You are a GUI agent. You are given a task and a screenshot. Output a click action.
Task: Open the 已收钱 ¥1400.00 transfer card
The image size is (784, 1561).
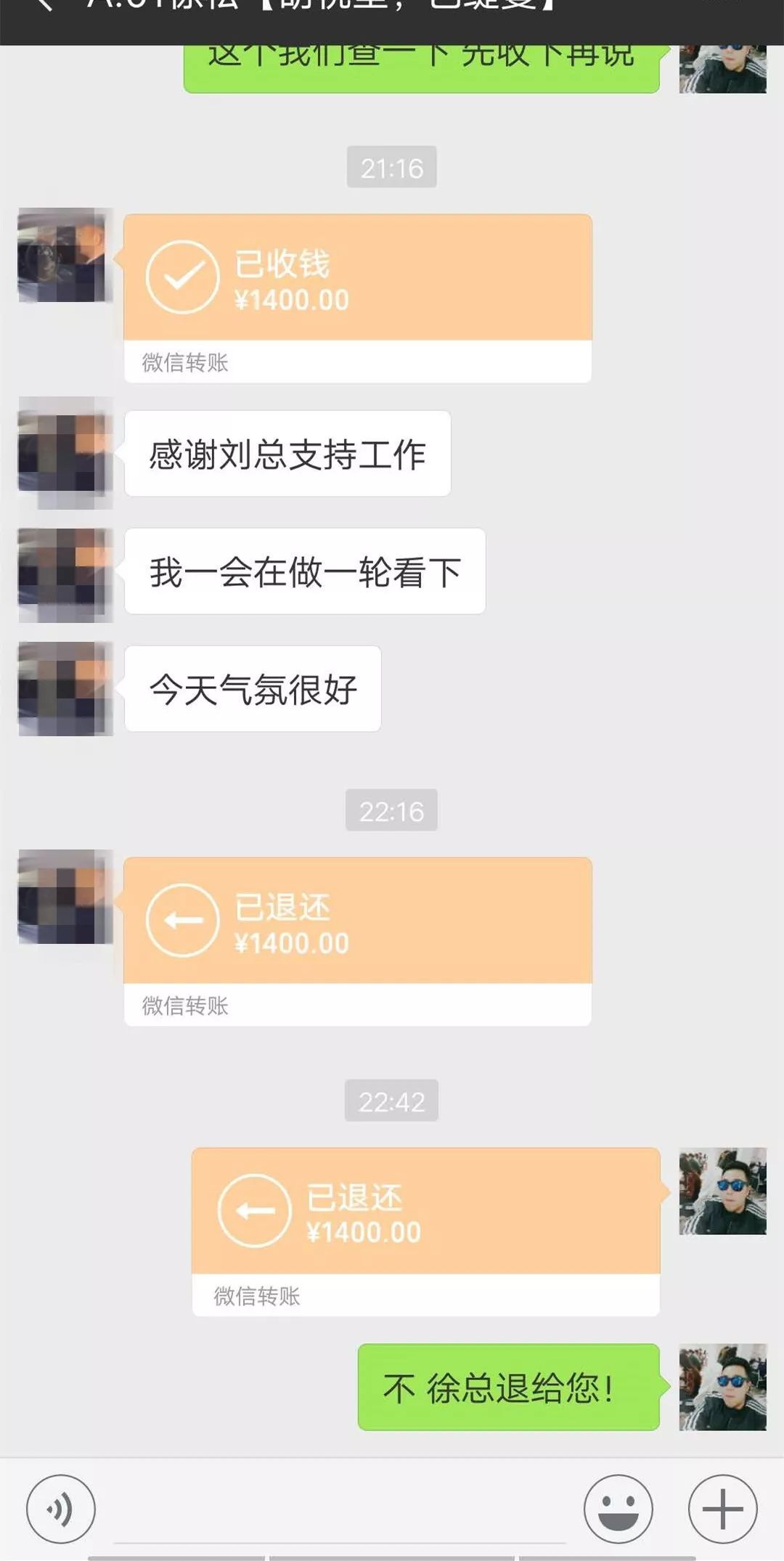coord(357,298)
